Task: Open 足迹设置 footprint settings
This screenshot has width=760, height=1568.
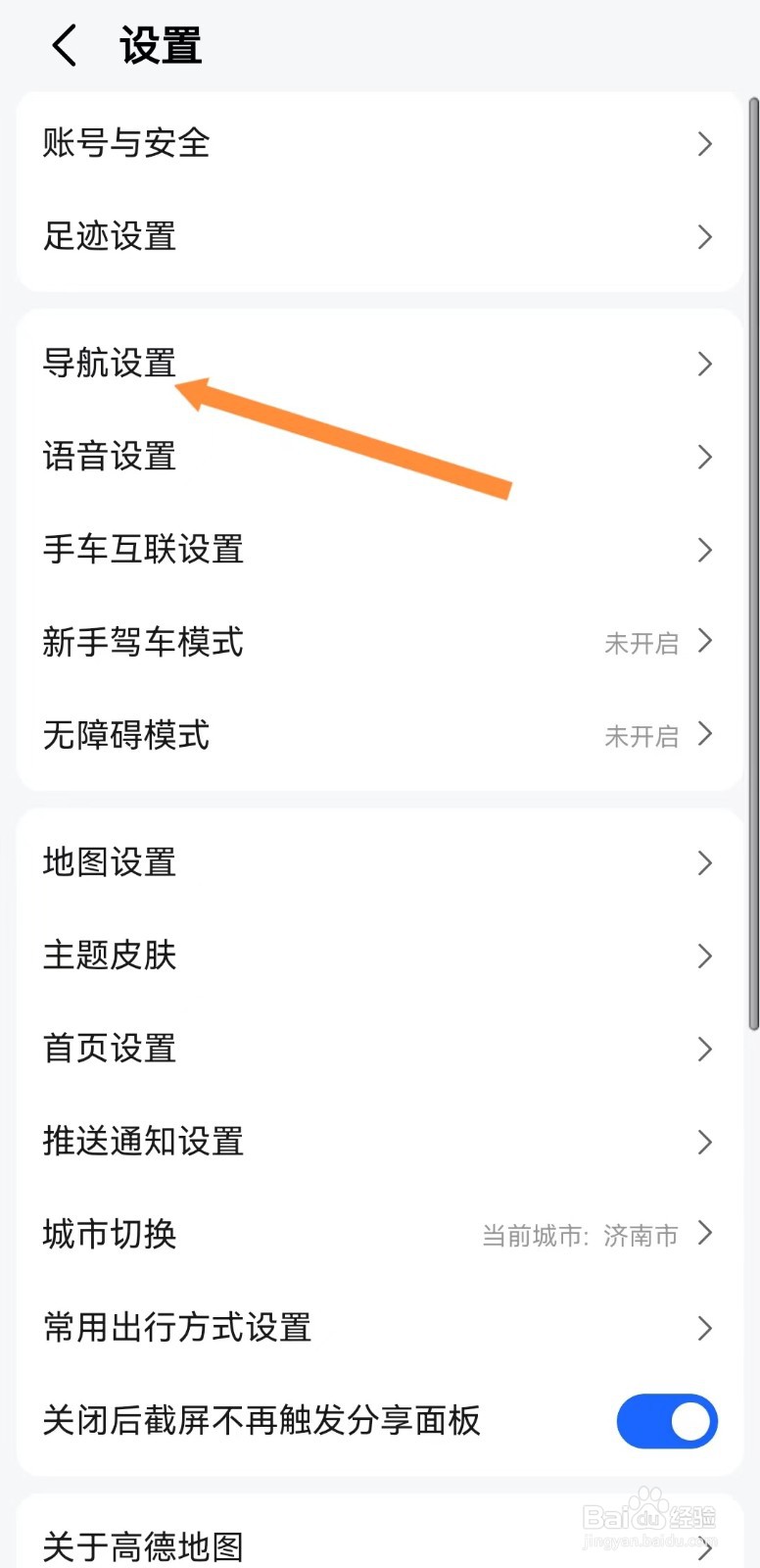Action: (109, 237)
